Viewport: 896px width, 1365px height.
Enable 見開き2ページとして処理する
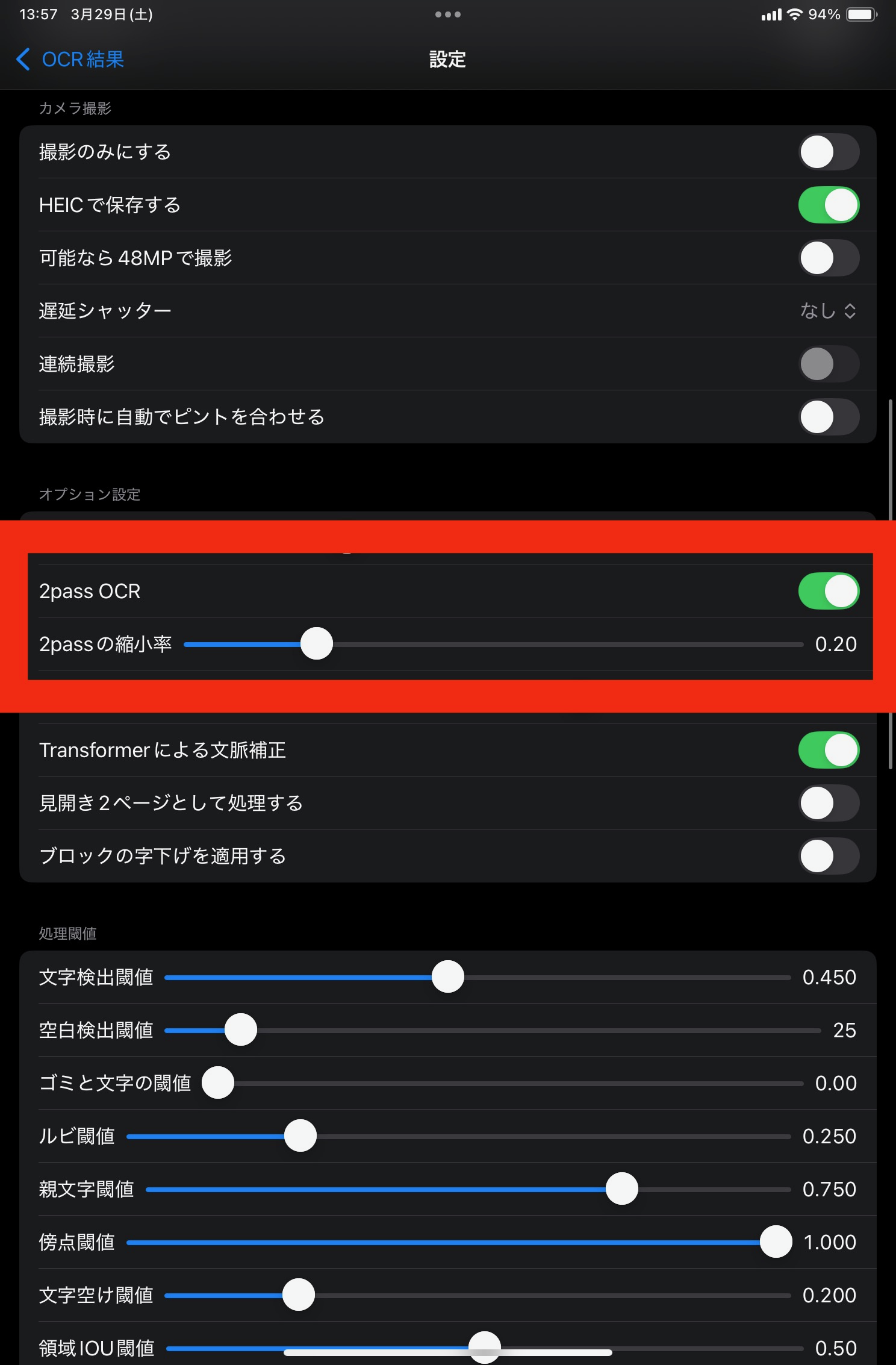(x=828, y=803)
